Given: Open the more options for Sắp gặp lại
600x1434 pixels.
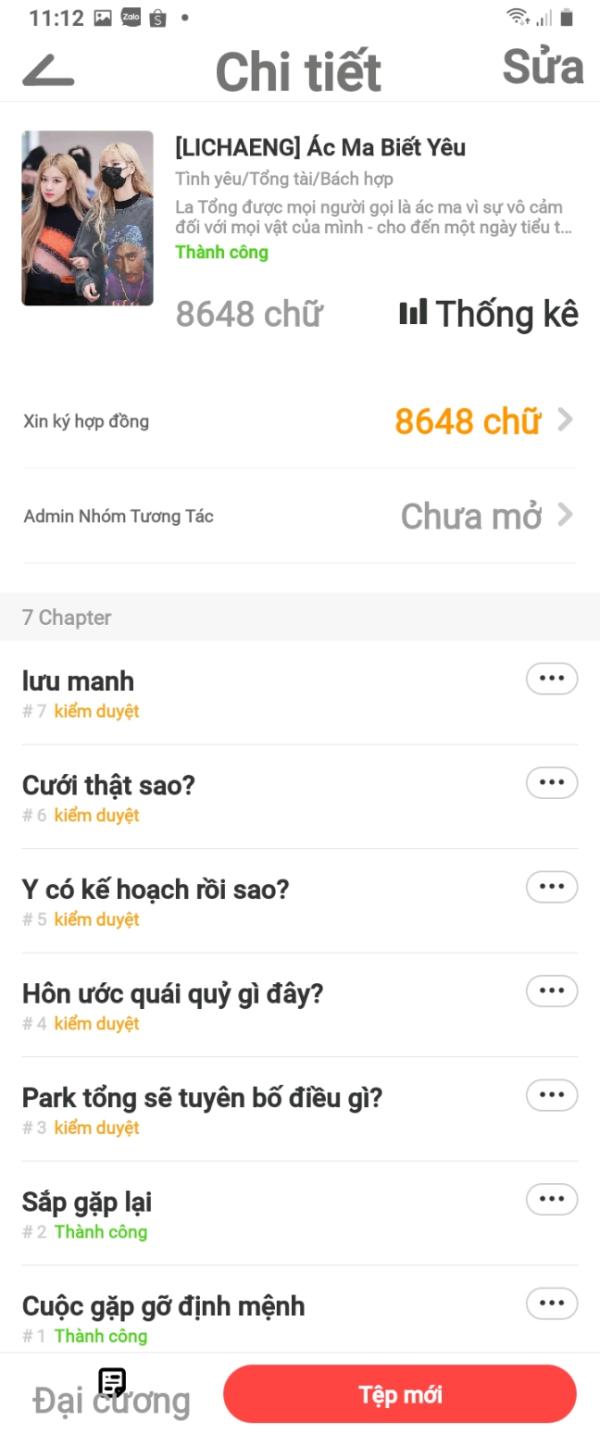Looking at the screenshot, I should [551, 1198].
